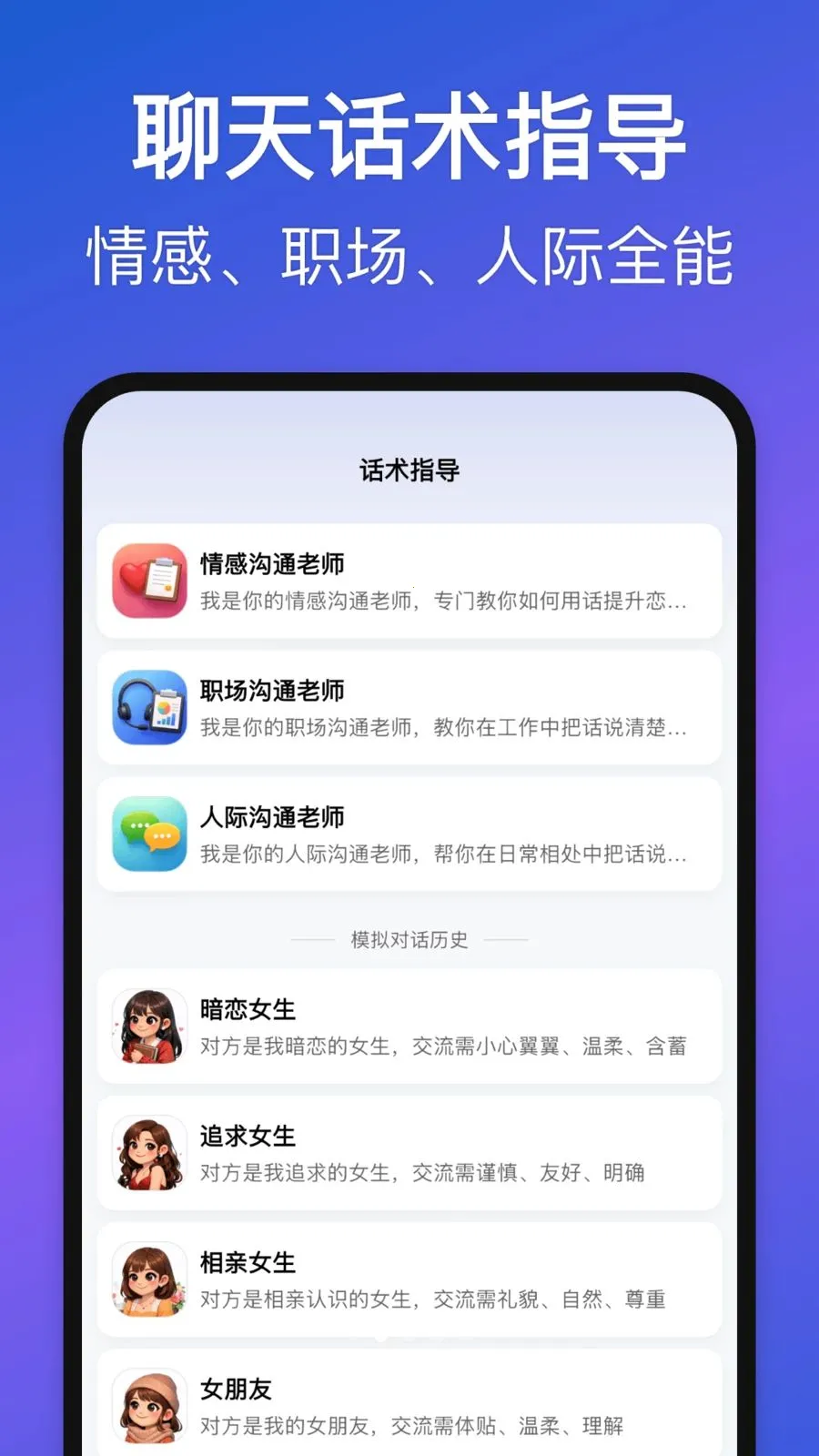Tap the 话术指导 page title

(409, 471)
